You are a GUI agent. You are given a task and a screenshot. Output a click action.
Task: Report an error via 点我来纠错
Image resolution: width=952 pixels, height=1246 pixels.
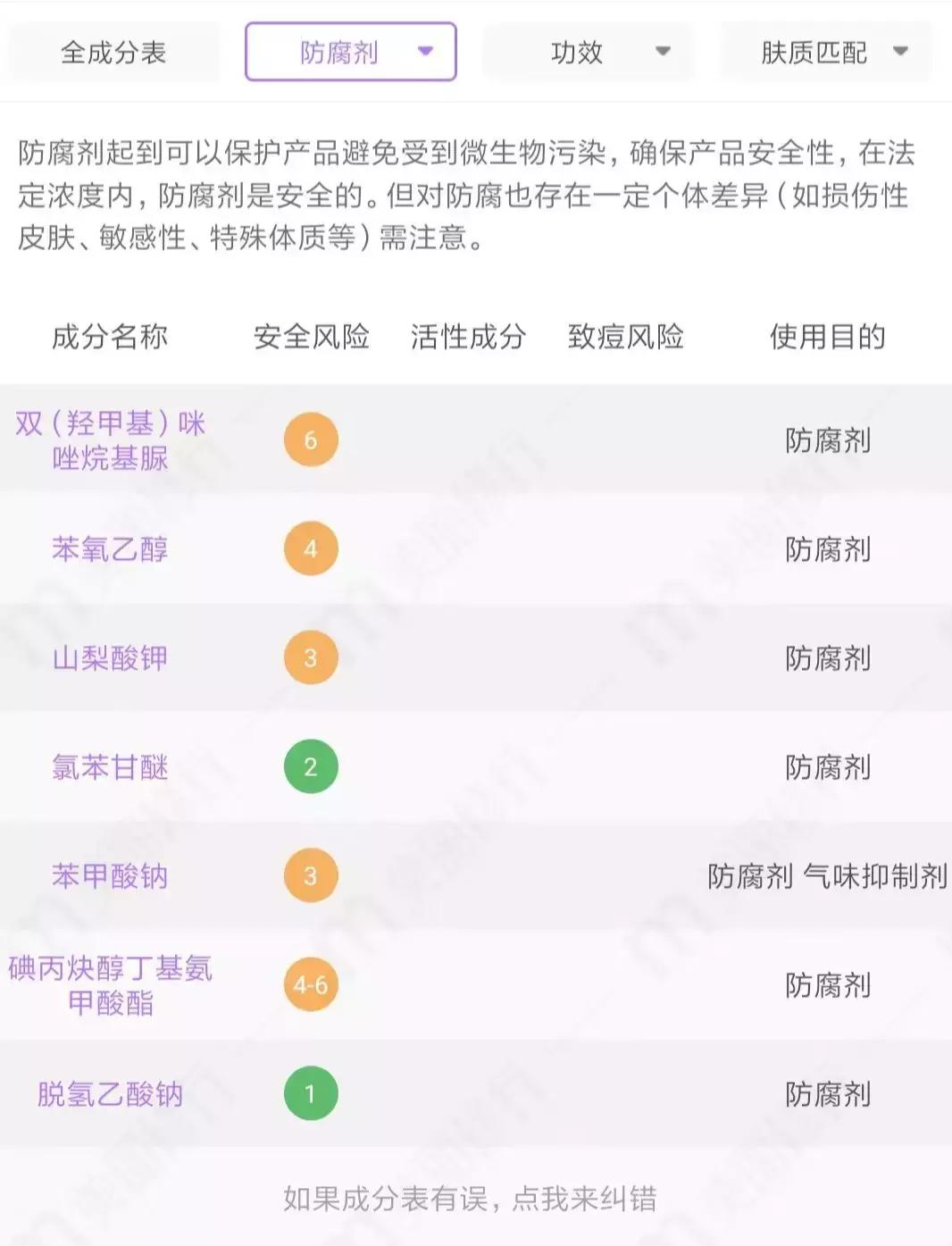click(x=584, y=1199)
